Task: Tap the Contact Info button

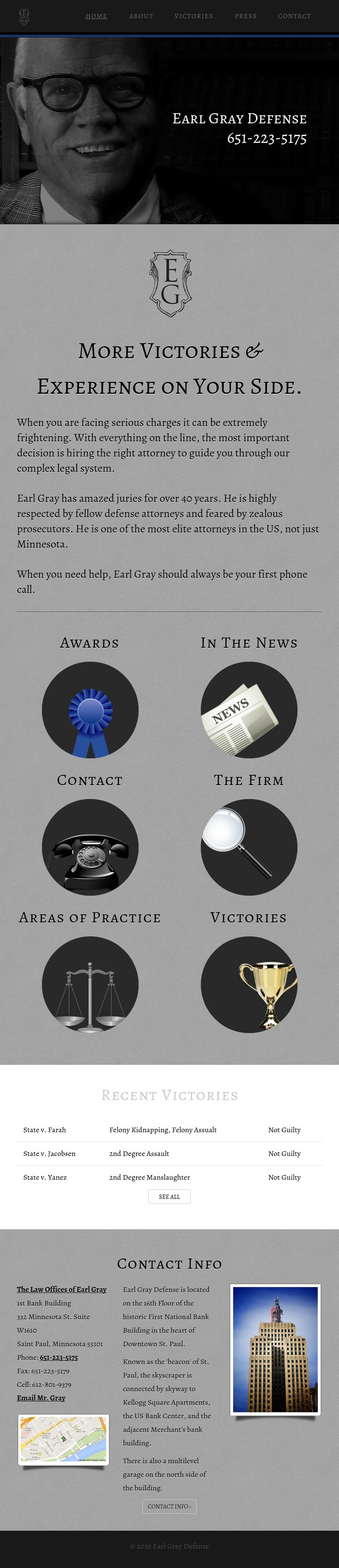Action: pyautogui.click(x=169, y=1506)
